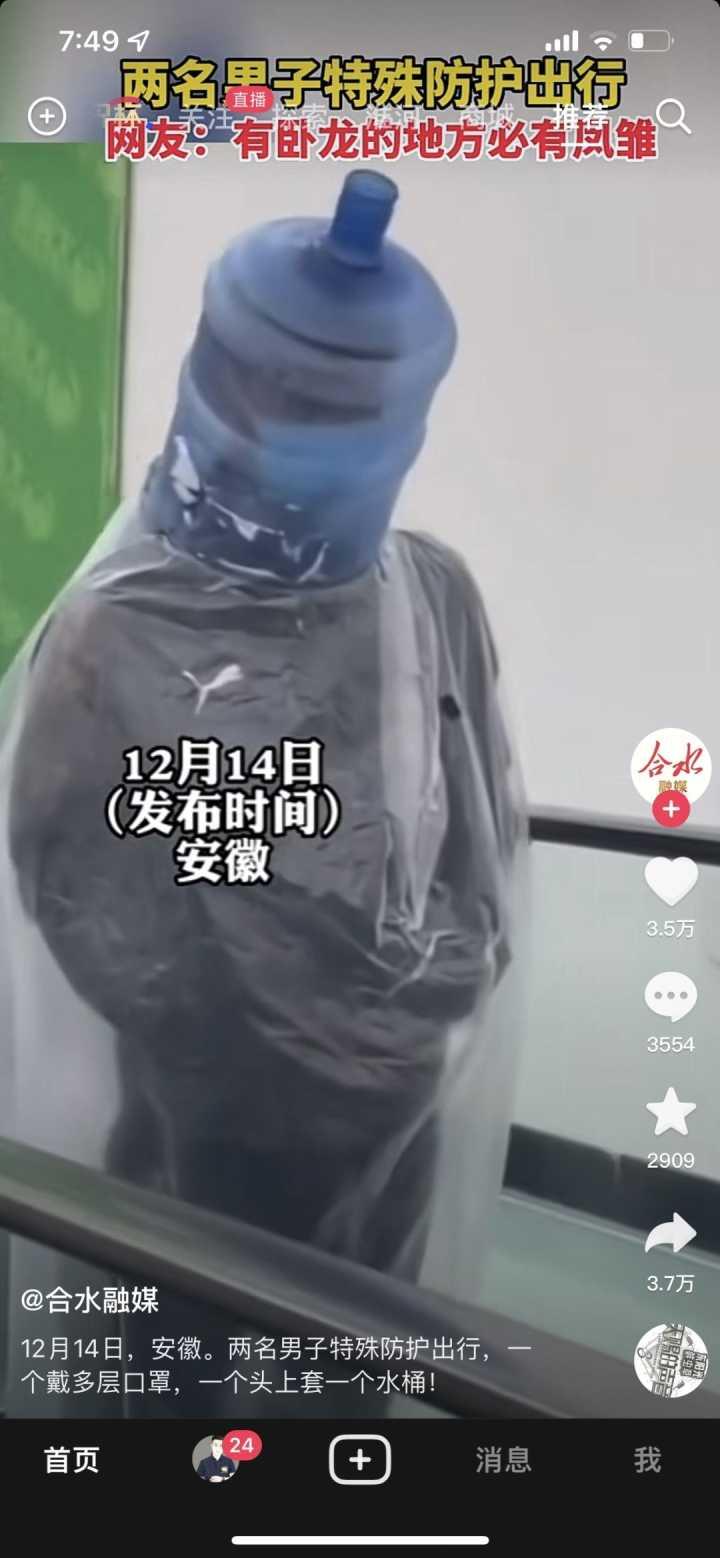Open the @合水融媒 username link
Screen dimensions: 720x1558
(x=90, y=1300)
